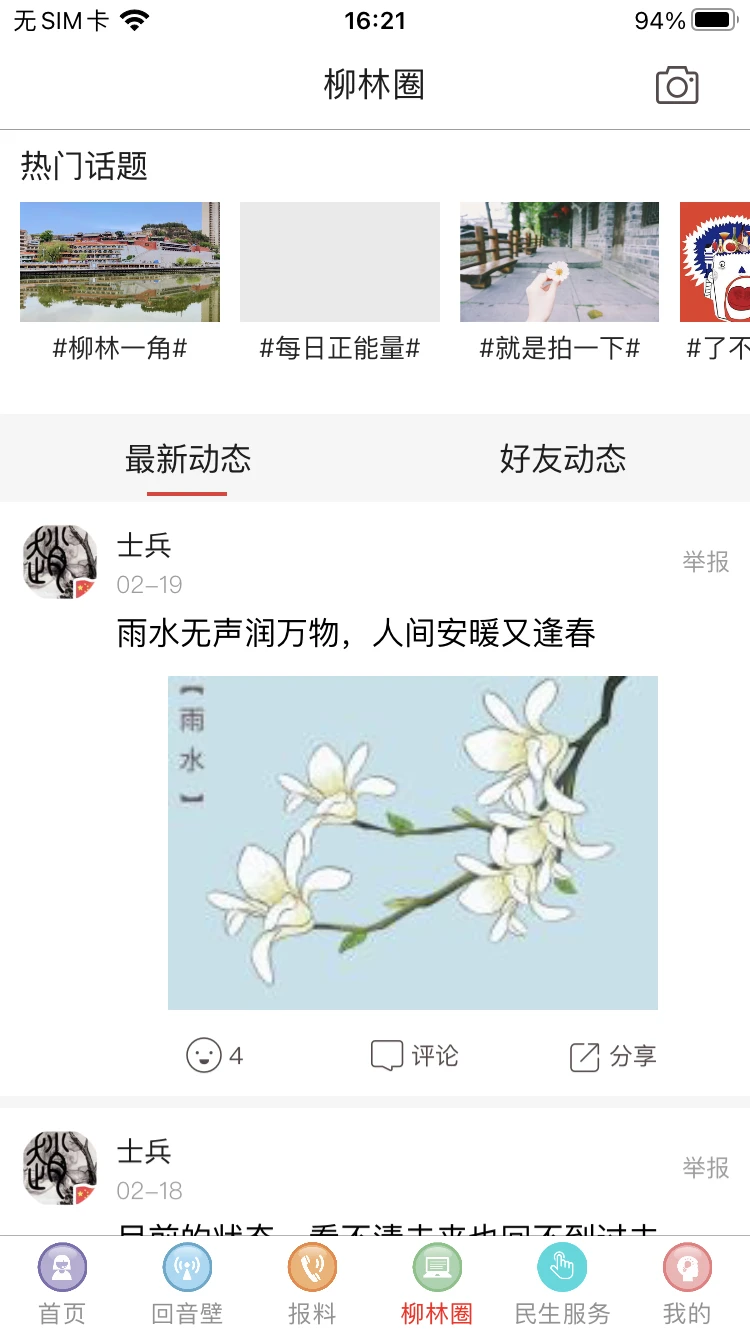Select the 最新动态 tab
This screenshot has height=1334, width=750.
pos(187,460)
